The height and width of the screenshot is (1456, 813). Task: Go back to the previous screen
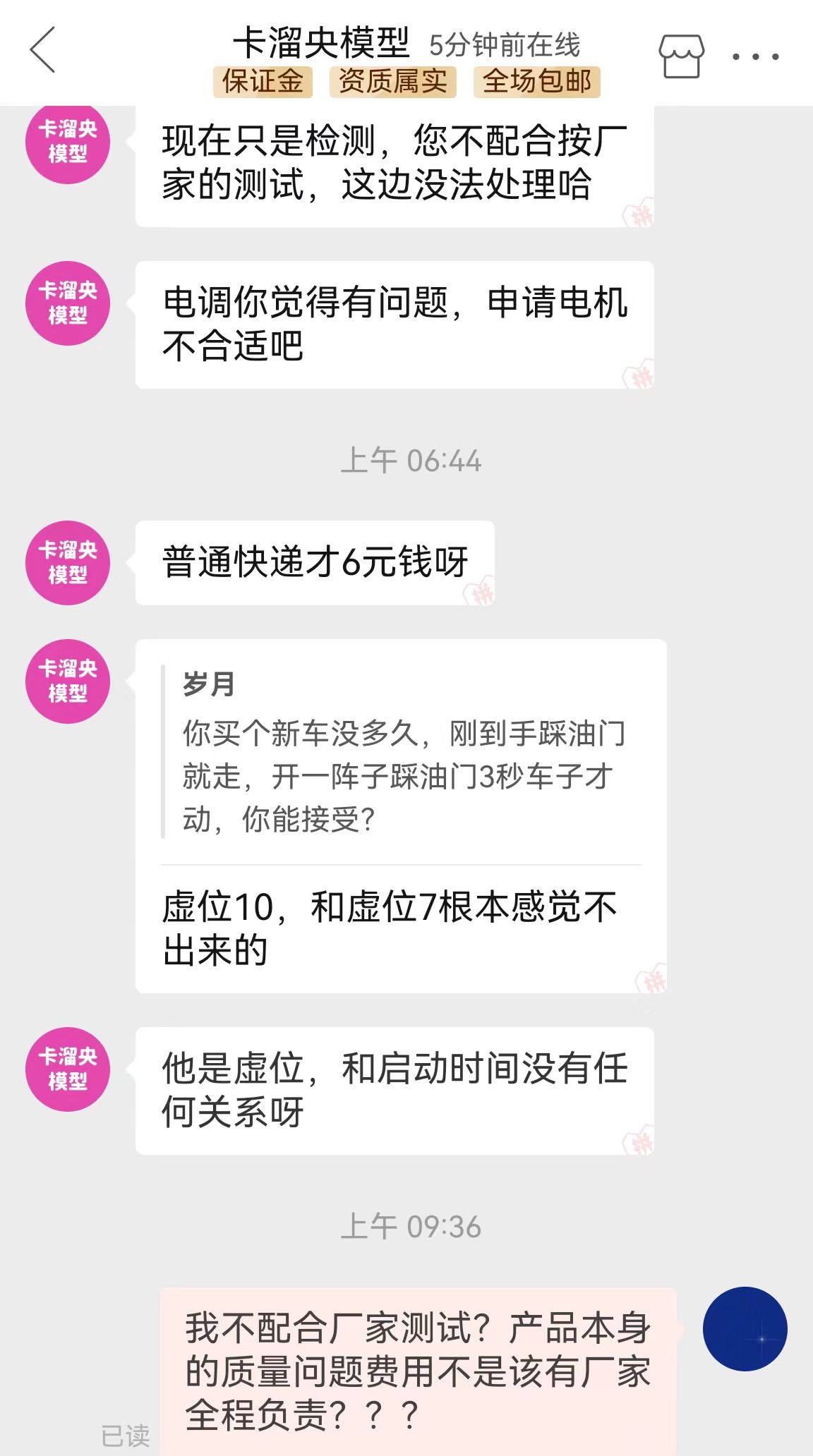[43, 50]
